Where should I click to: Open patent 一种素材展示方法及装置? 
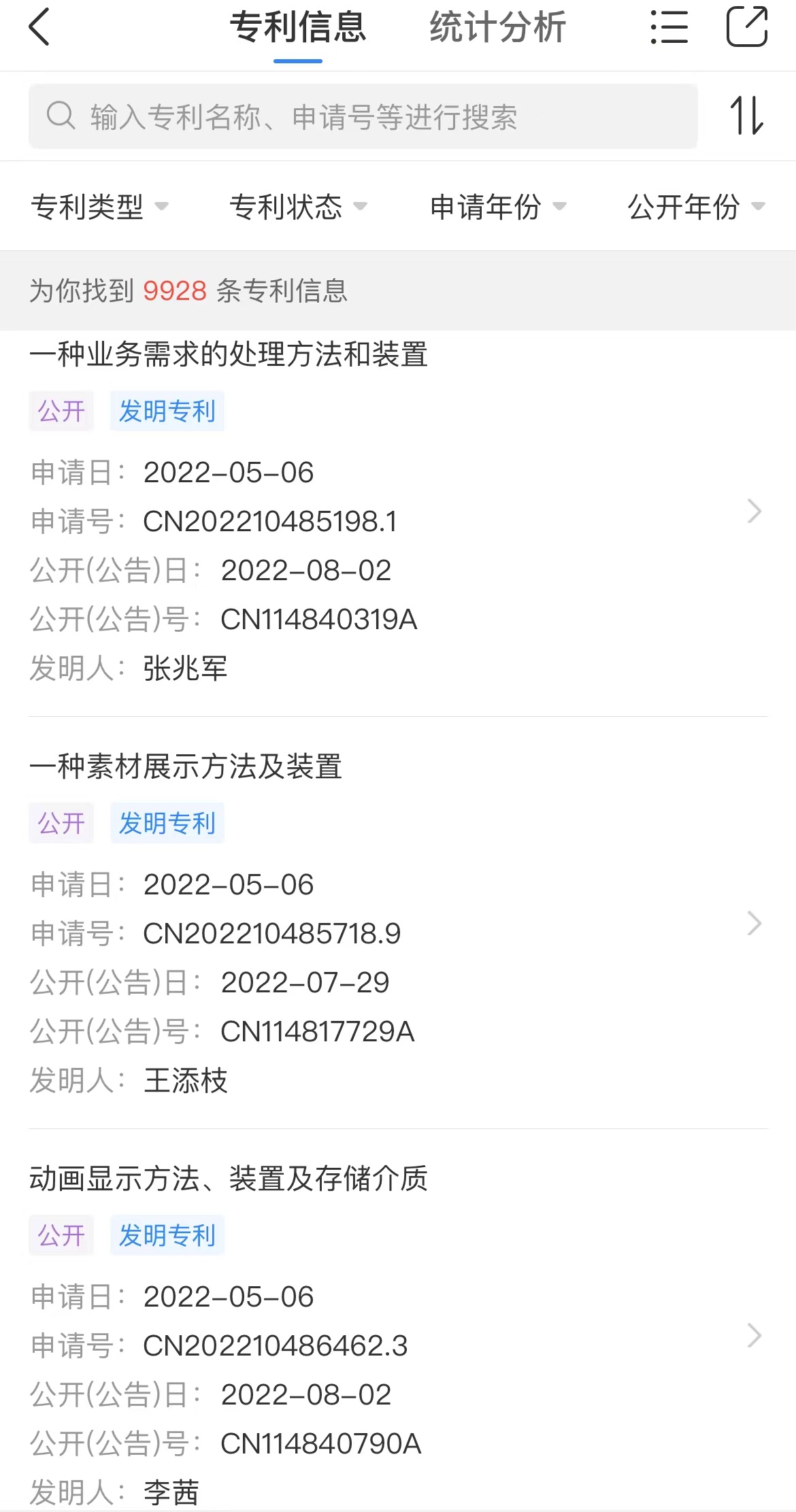click(x=398, y=923)
